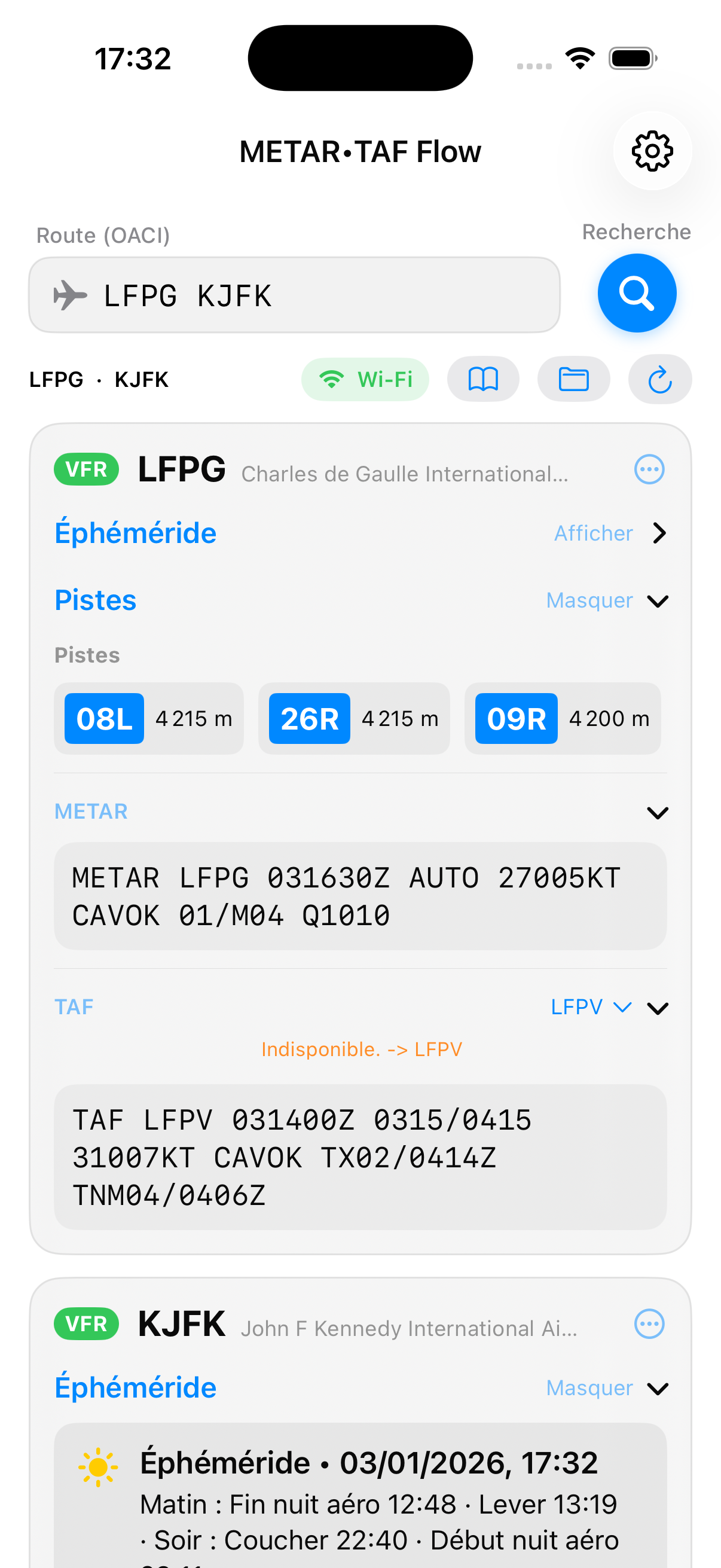
Task: Show the LFPG Éphéméride section
Action: coord(609,533)
